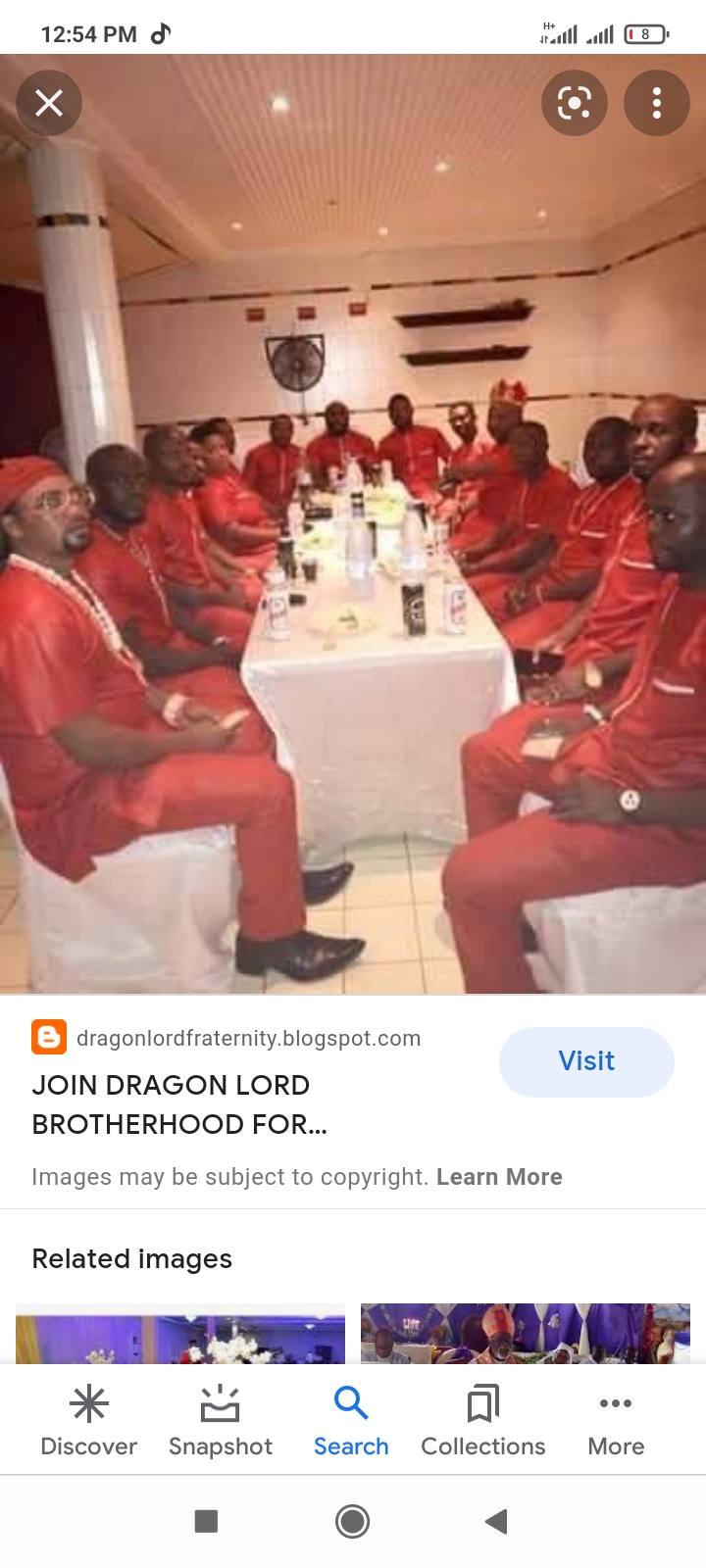This screenshot has height=1568, width=706.
Task: Tap the Visit button
Action: coord(586,1061)
